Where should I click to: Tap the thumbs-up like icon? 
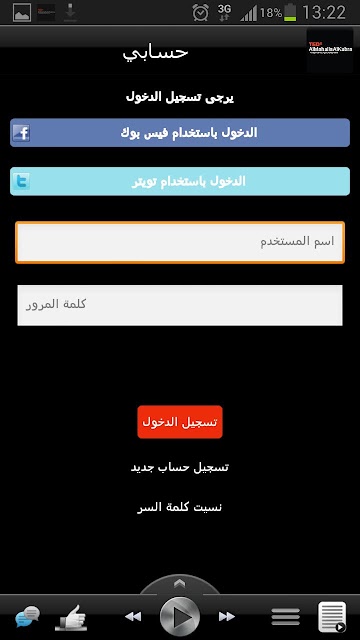[x=71, y=618]
